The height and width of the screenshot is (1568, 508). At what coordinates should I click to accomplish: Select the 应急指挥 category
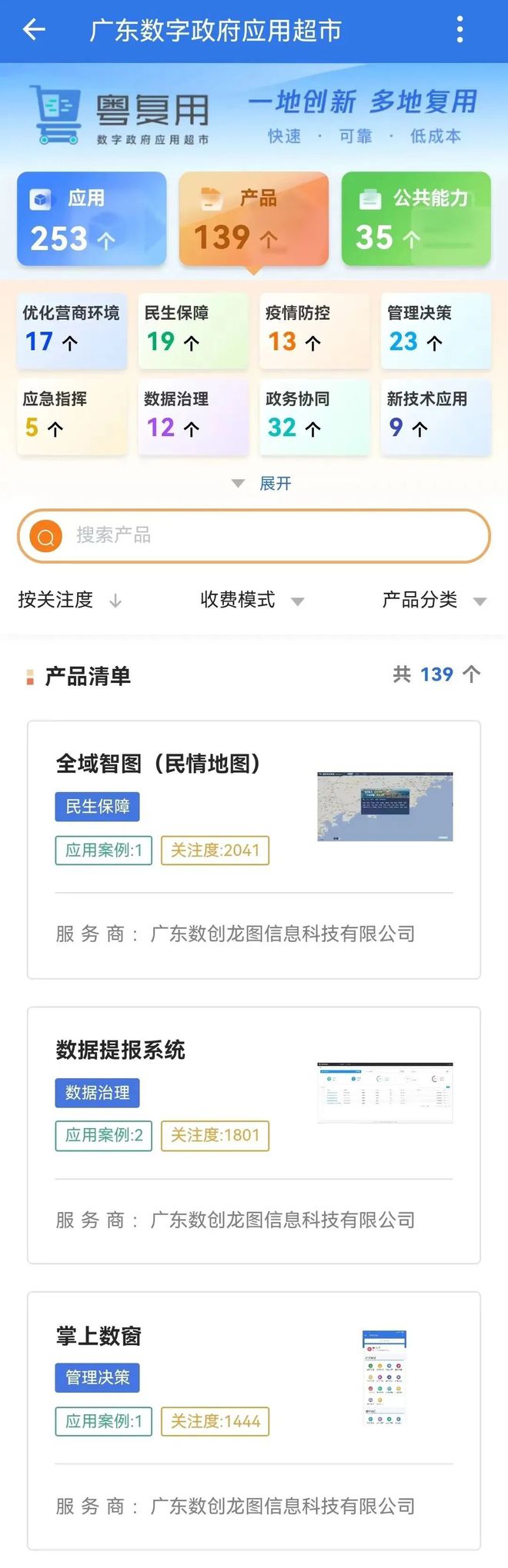72,415
